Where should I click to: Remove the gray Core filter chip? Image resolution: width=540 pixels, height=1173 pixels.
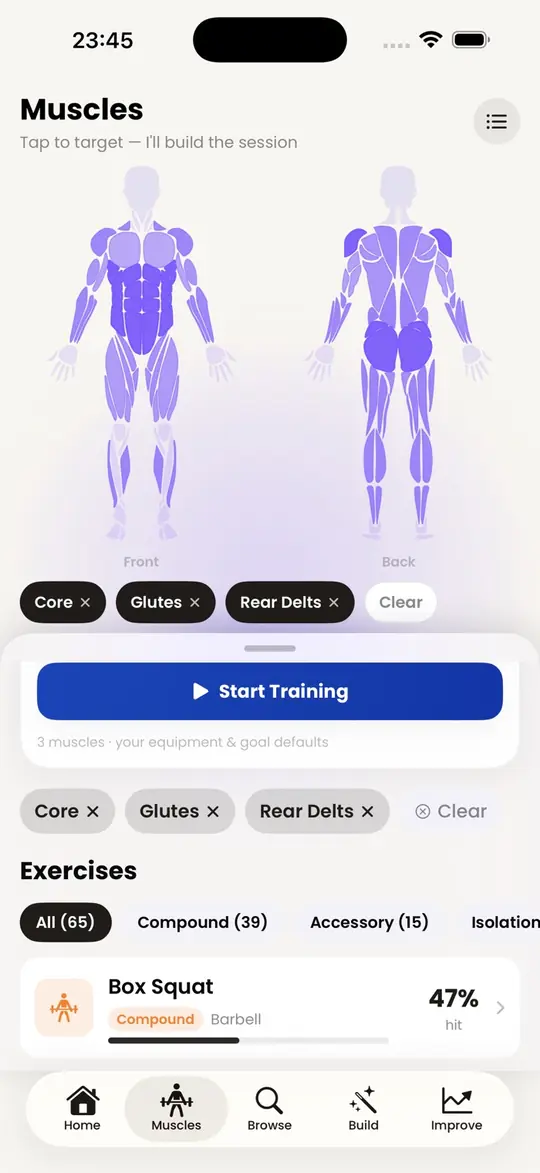pos(67,811)
